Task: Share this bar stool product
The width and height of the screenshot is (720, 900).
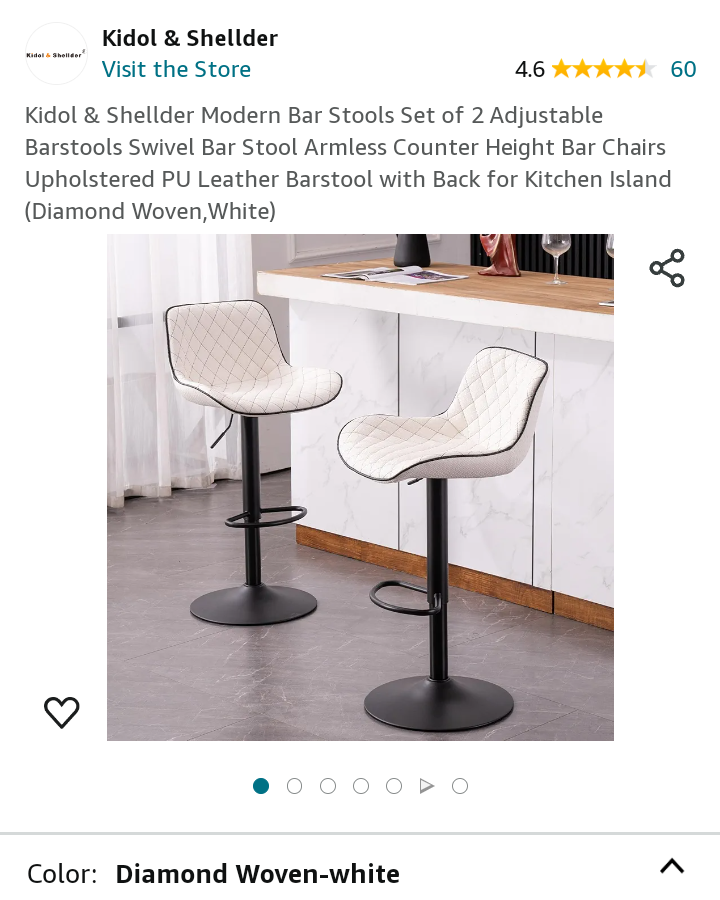Action: (667, 268)
